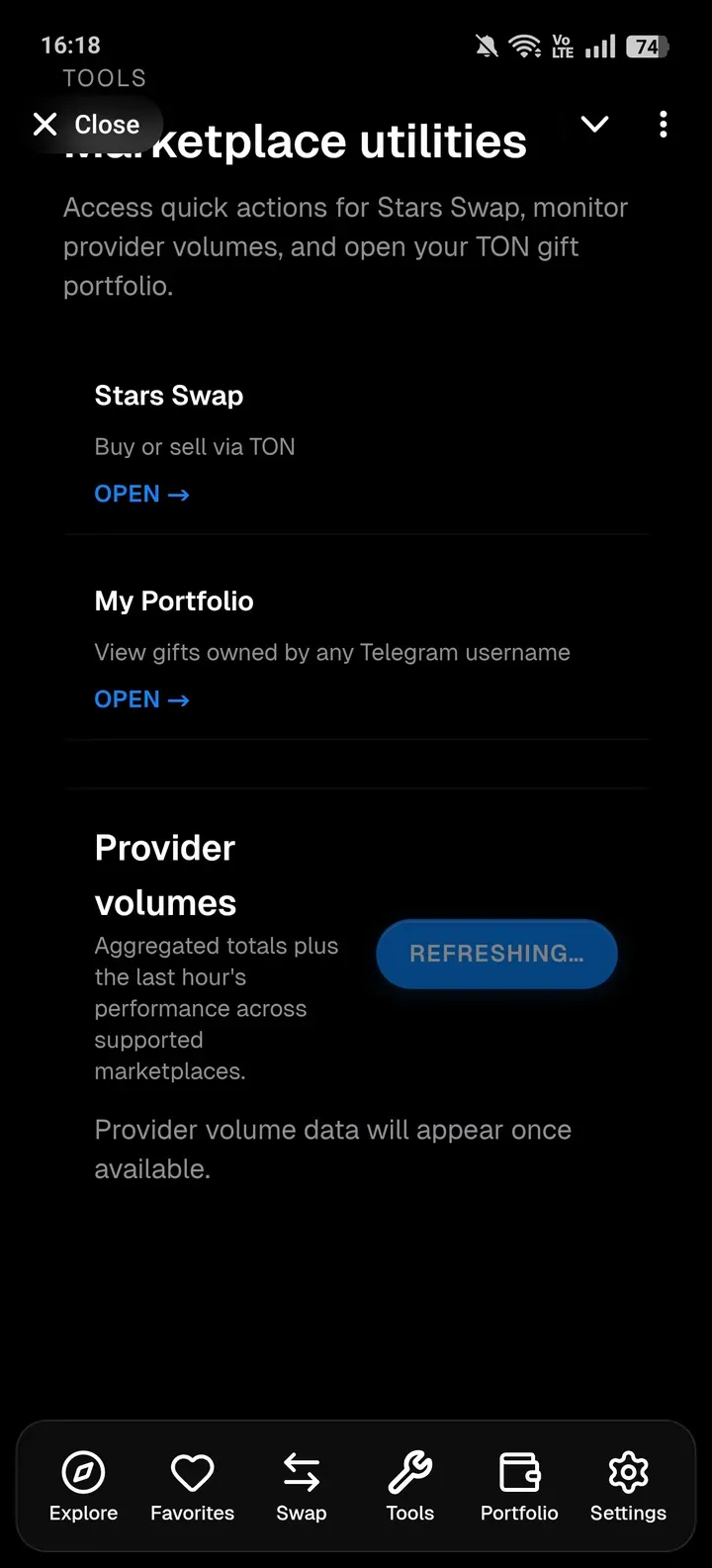712x1568 pixels.
Task: Open Stars Swap
Action: [x=141, y=494]
